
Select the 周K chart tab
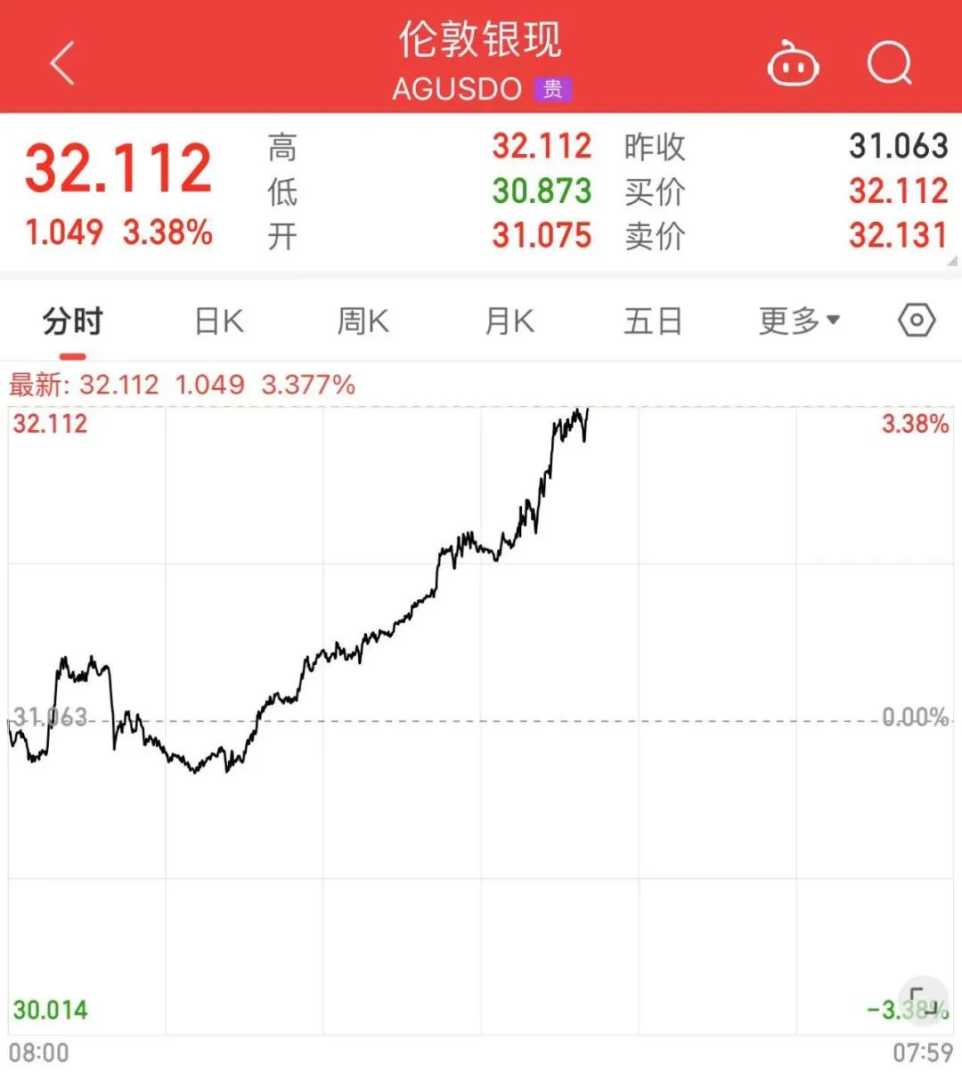point(362,322)
